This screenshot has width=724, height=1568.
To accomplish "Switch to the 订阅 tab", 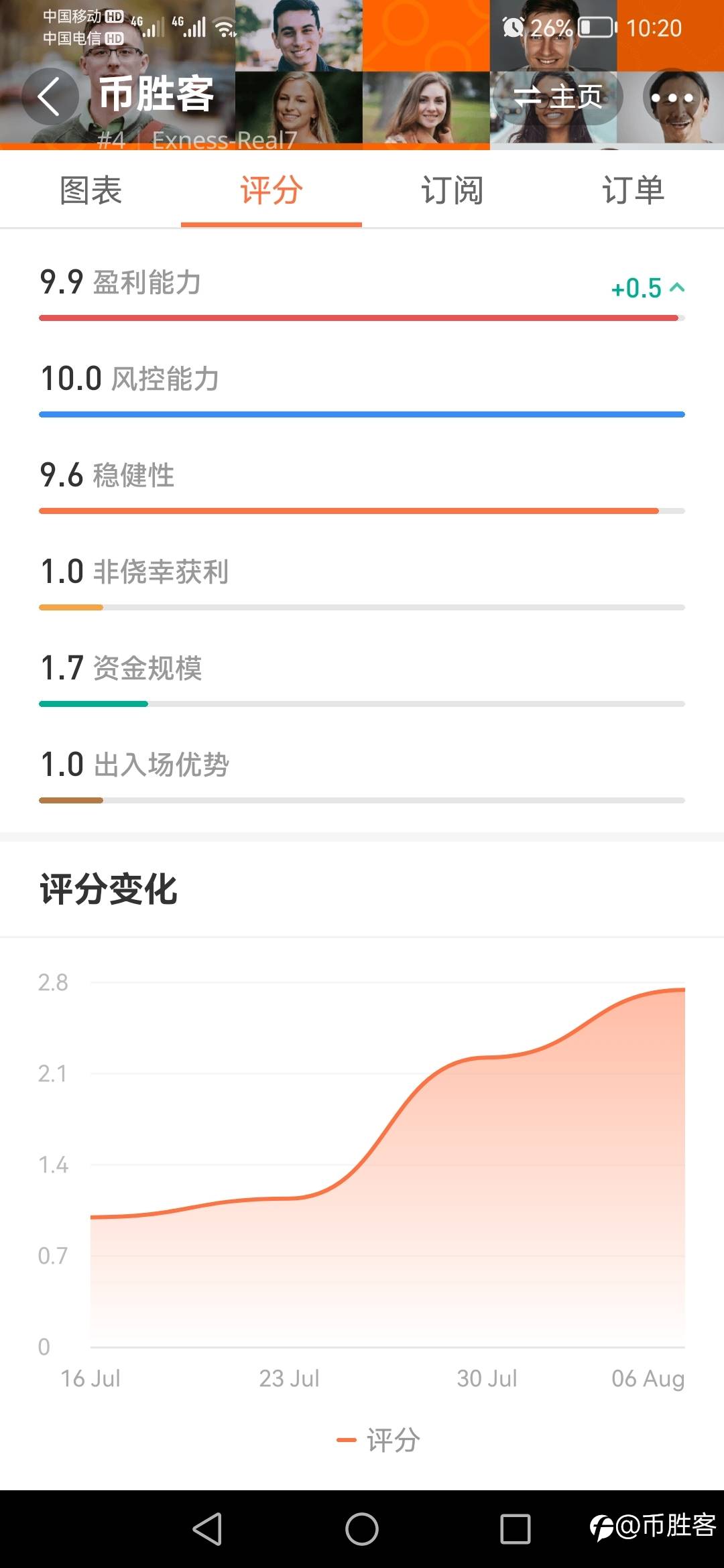I will pyautogui.click(x=452, y=190).
